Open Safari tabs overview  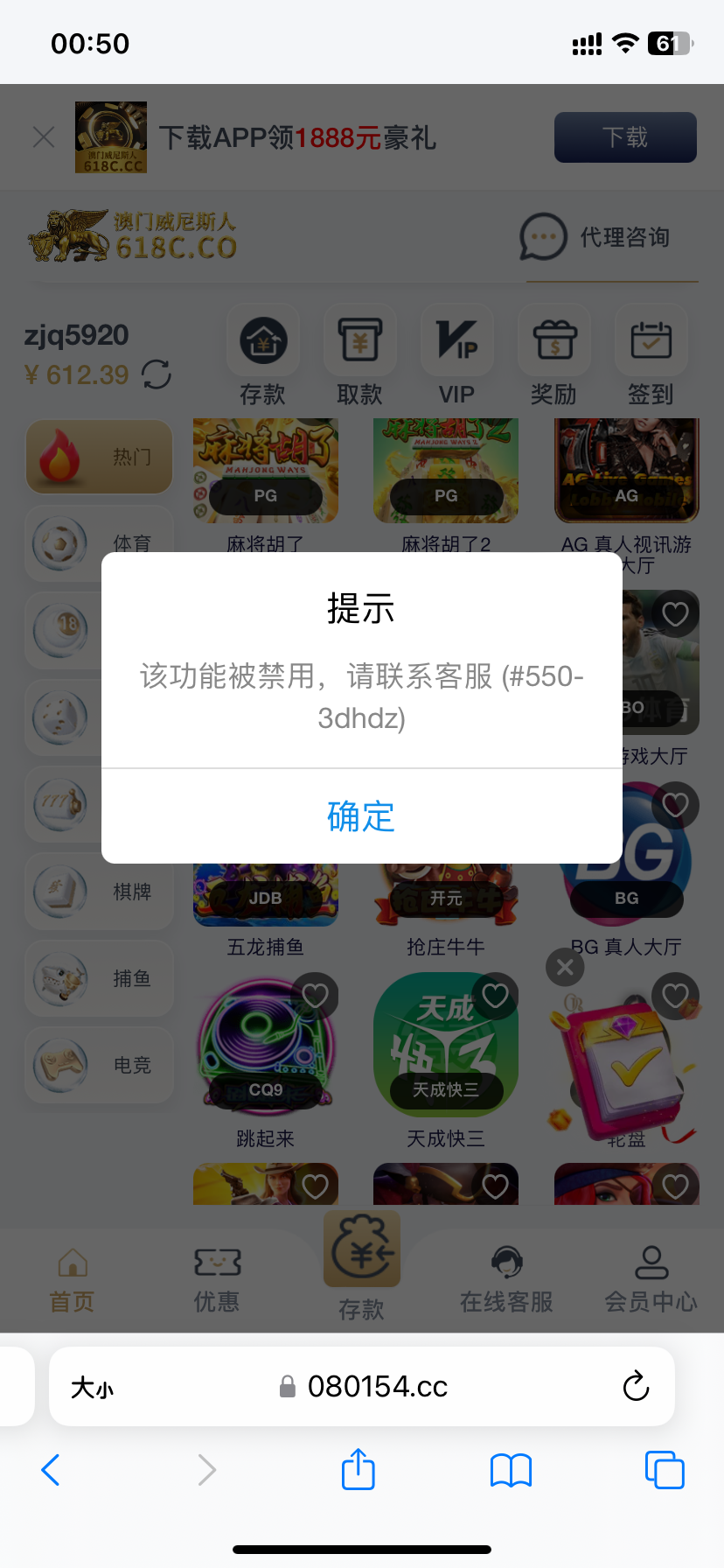(x=664, y=1470)
